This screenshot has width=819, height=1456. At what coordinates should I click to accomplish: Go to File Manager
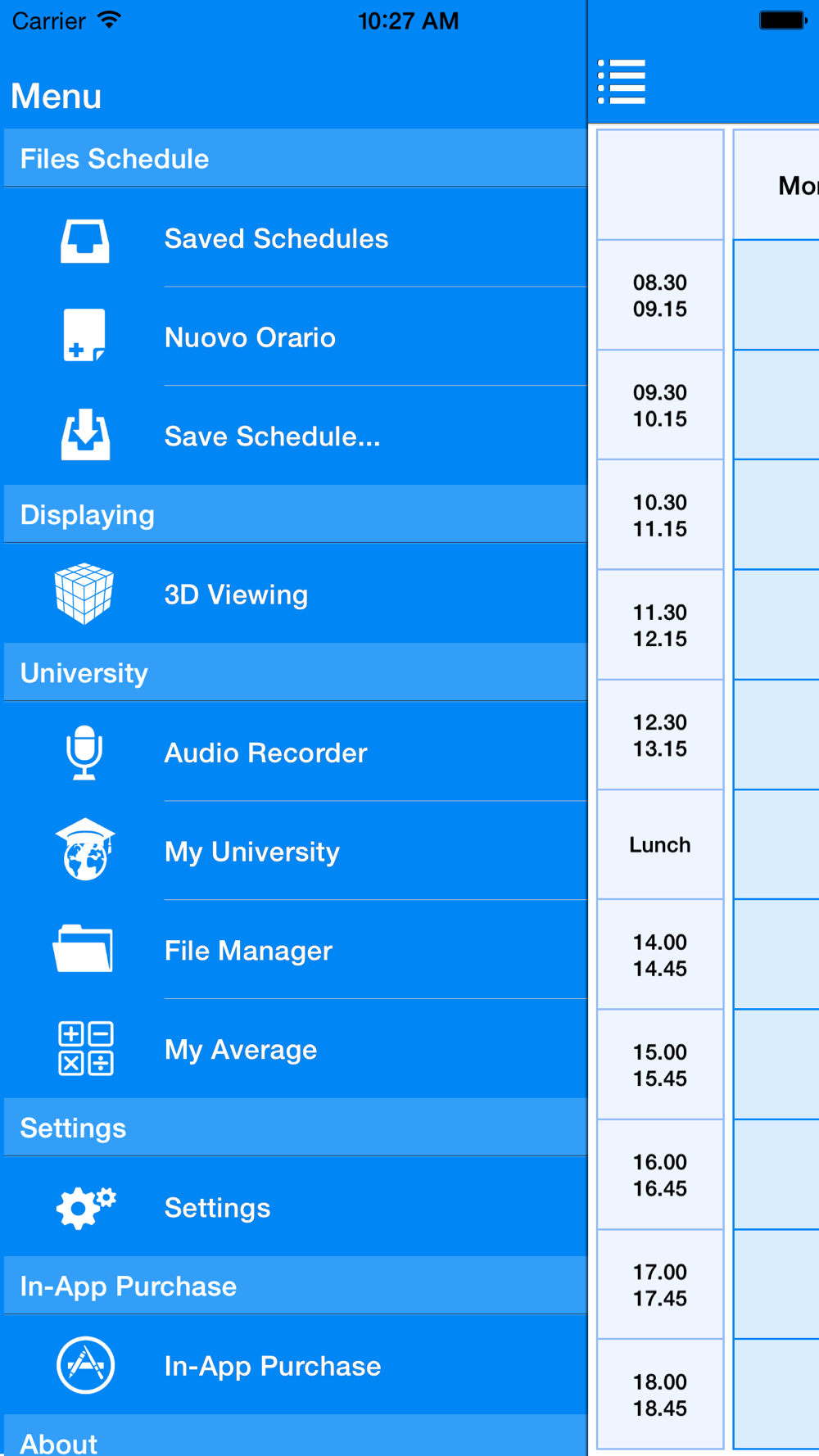pyautogui.click(x=295, y=950)
